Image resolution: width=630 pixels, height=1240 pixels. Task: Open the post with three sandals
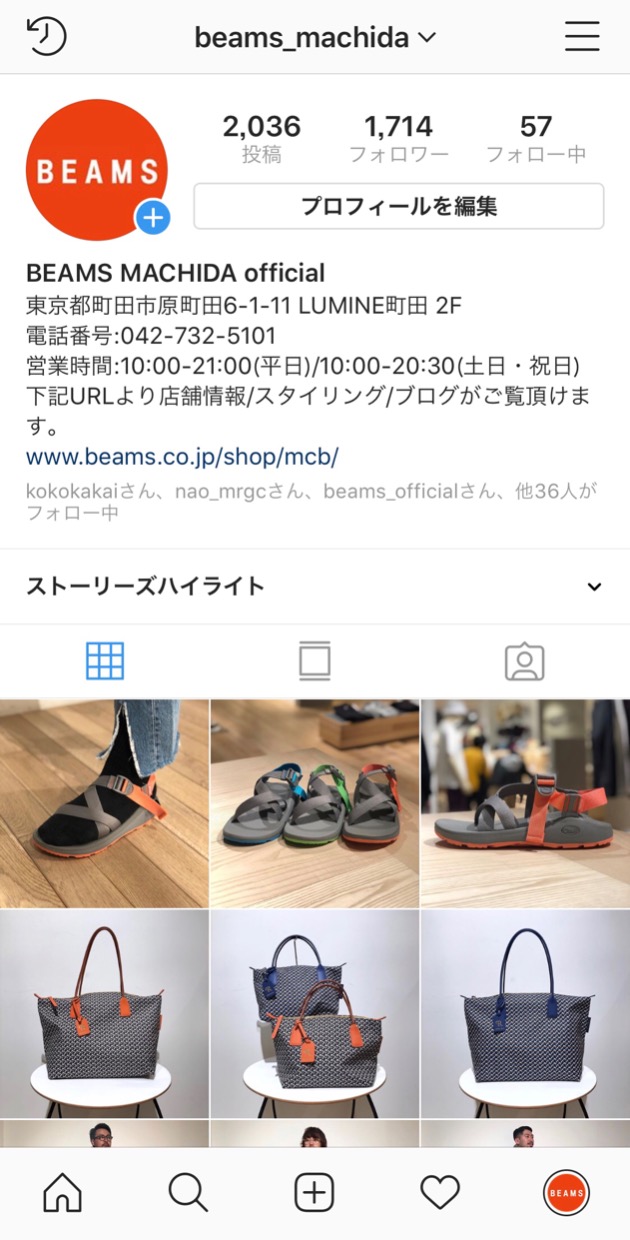click(314, 803)
